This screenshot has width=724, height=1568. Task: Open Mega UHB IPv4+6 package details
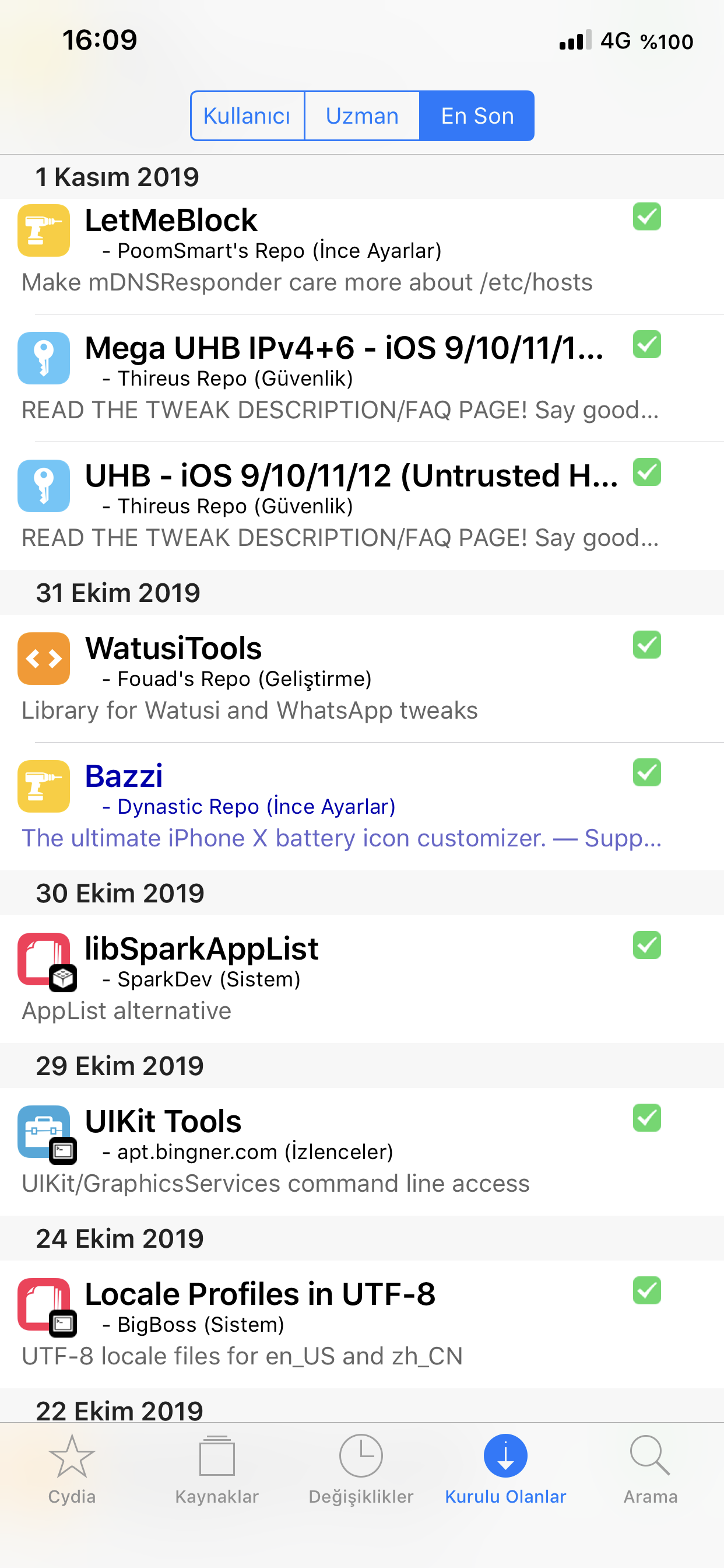[x=340, y=379]
